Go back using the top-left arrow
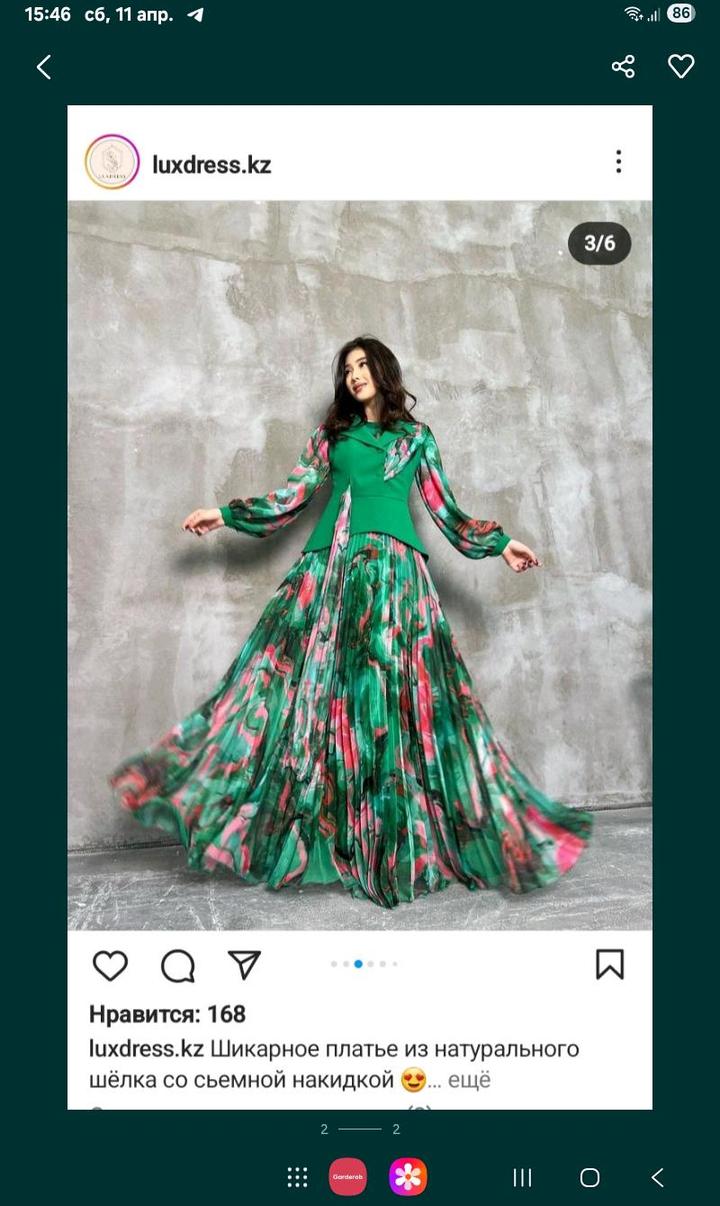The image size is (720, 1206). [44, 67]
